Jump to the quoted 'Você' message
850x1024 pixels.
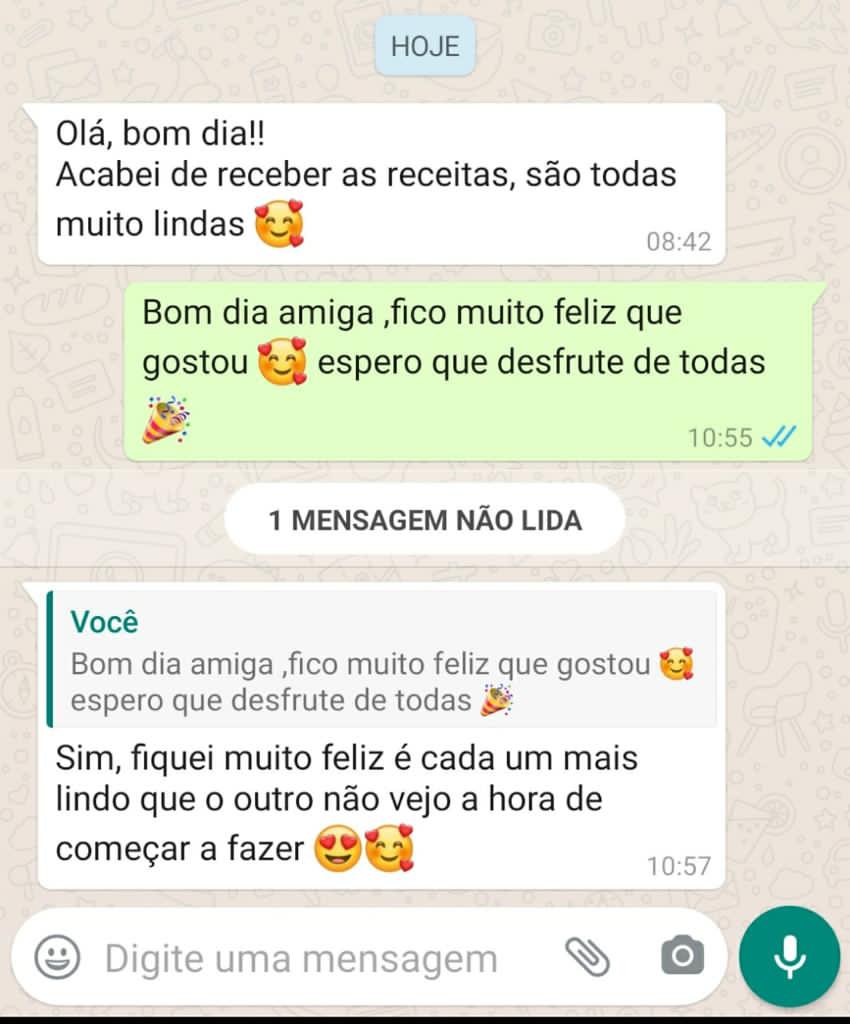381,659
